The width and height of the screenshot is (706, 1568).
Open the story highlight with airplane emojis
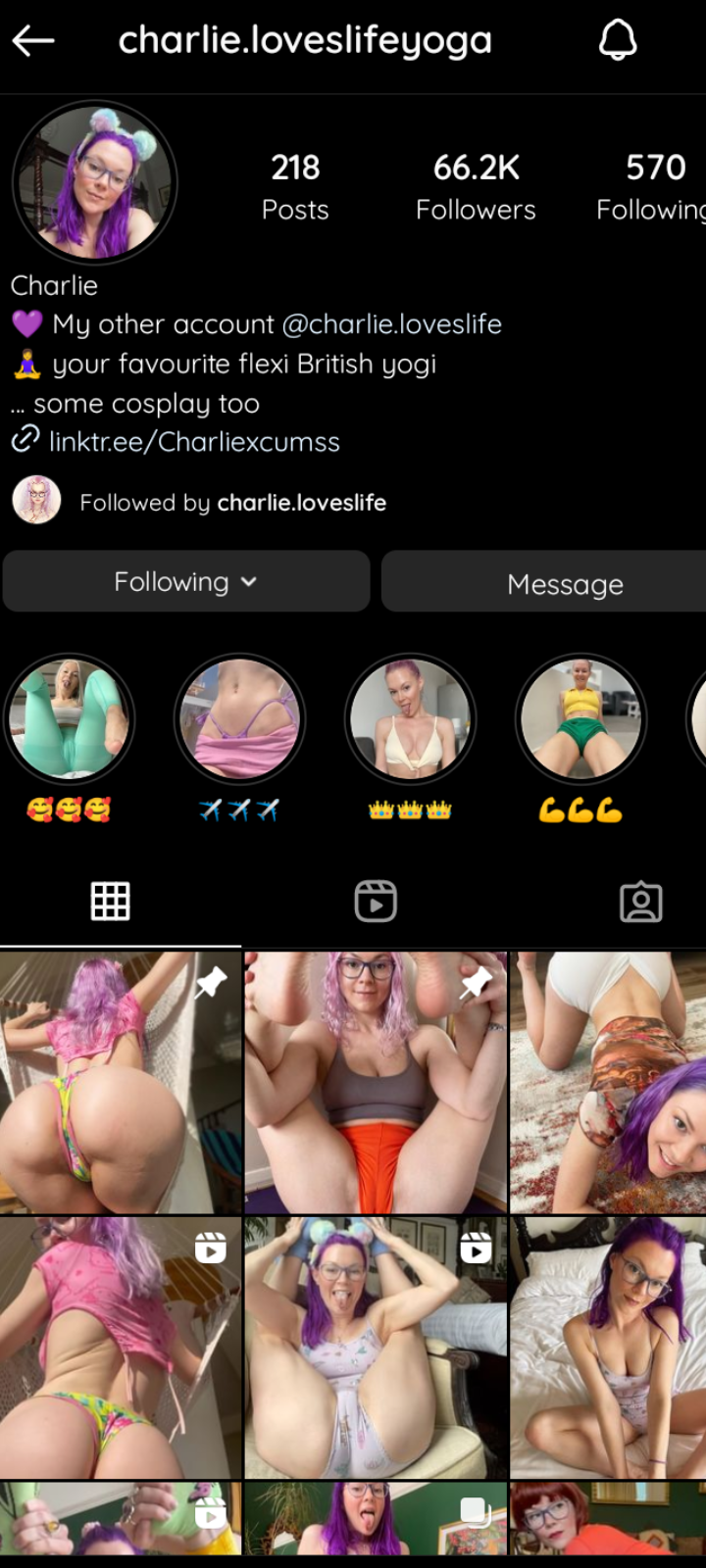point(239,720)
